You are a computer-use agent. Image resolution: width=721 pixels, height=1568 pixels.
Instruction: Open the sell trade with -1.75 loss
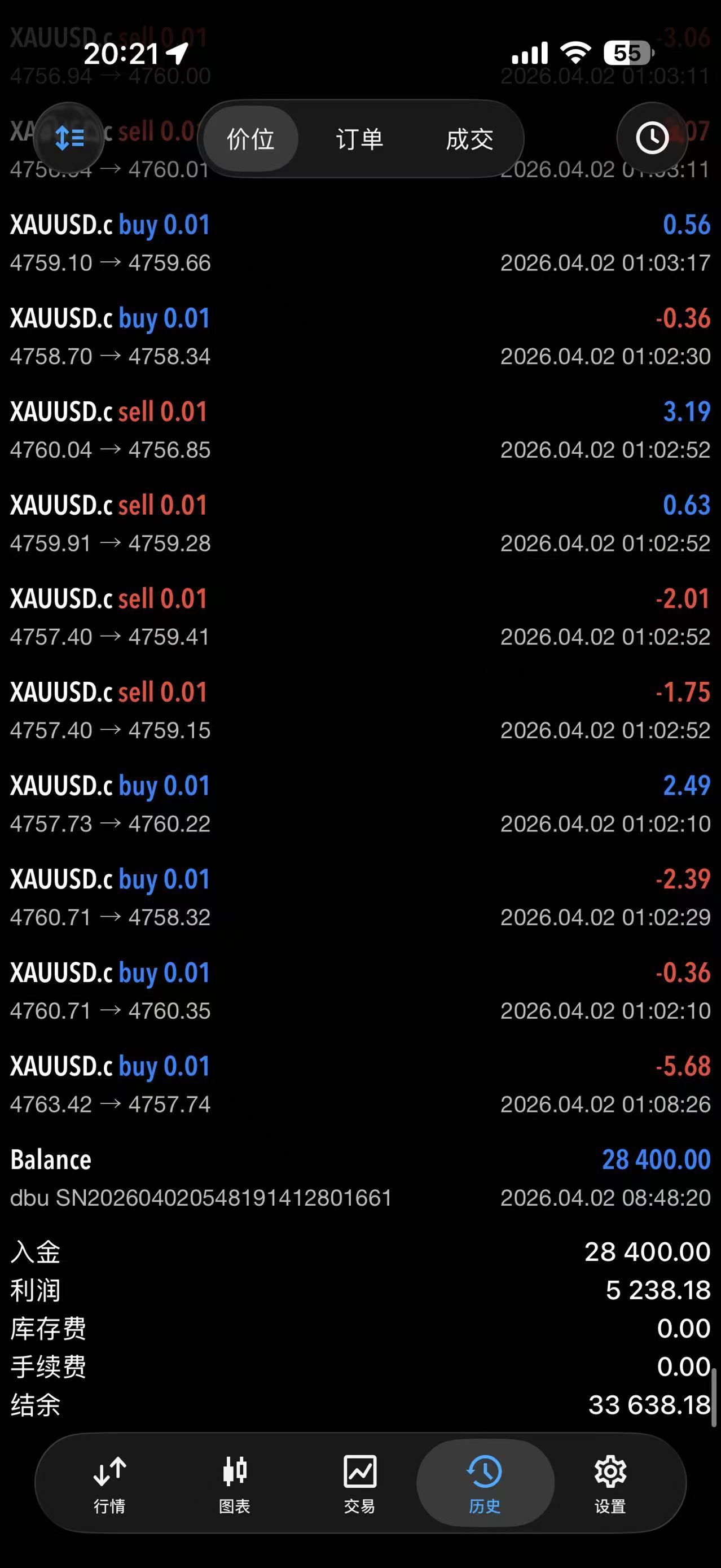coord(360,711)
